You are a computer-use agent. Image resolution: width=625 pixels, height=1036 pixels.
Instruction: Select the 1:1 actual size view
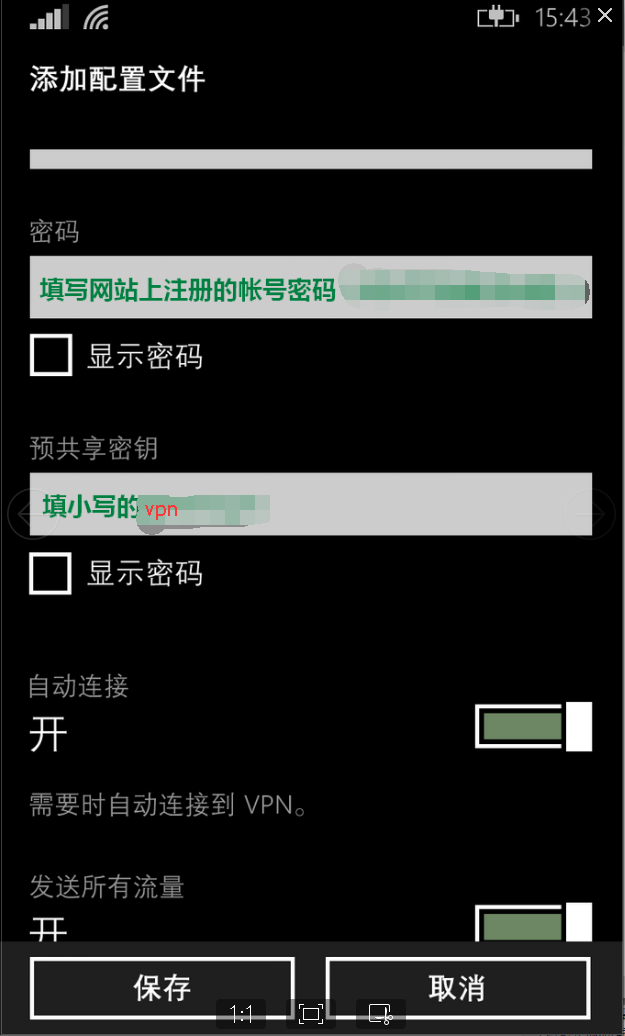pos(241,1014)
